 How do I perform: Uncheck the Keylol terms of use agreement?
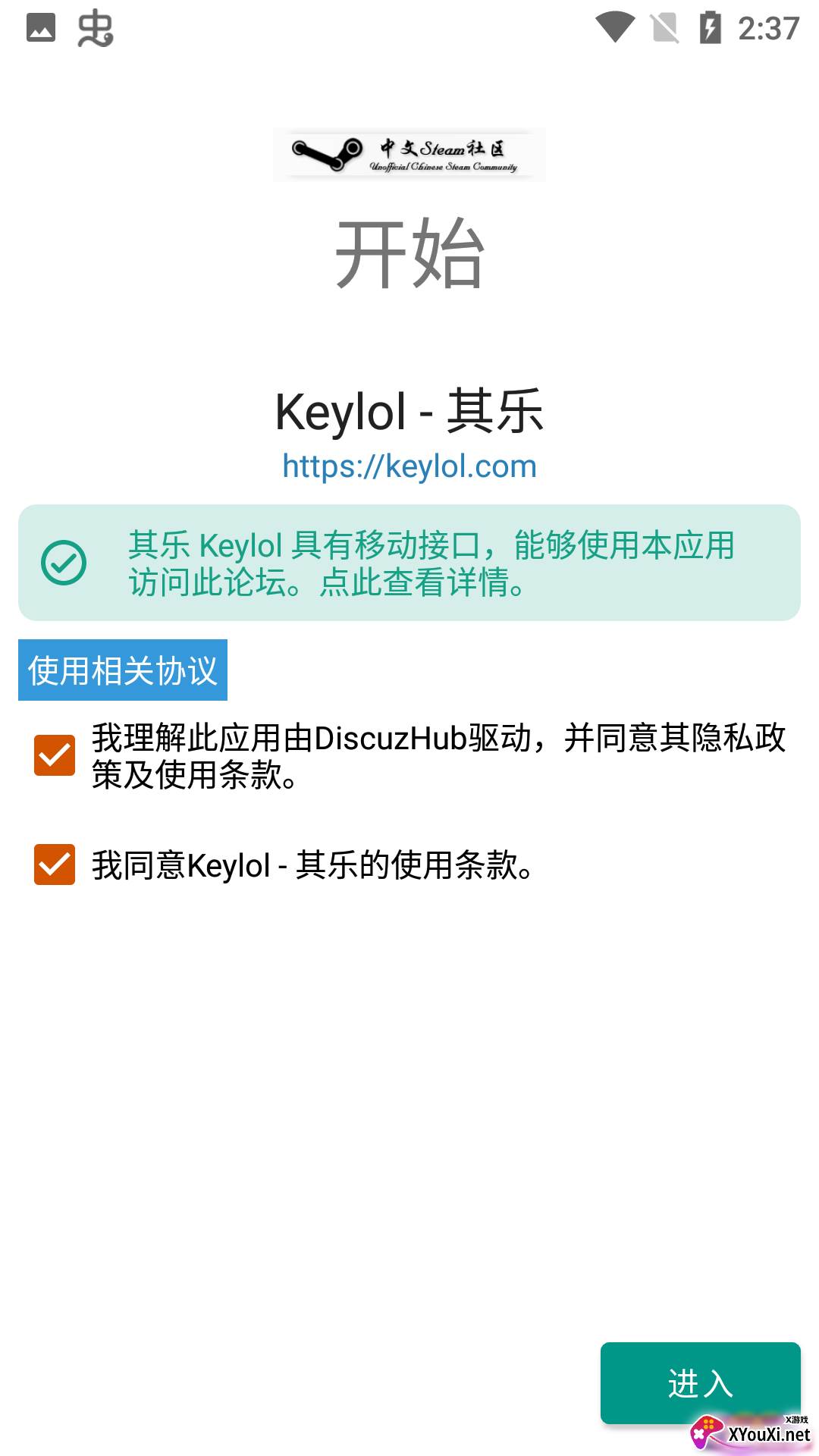pyautogui.click(x=55, y=864)
